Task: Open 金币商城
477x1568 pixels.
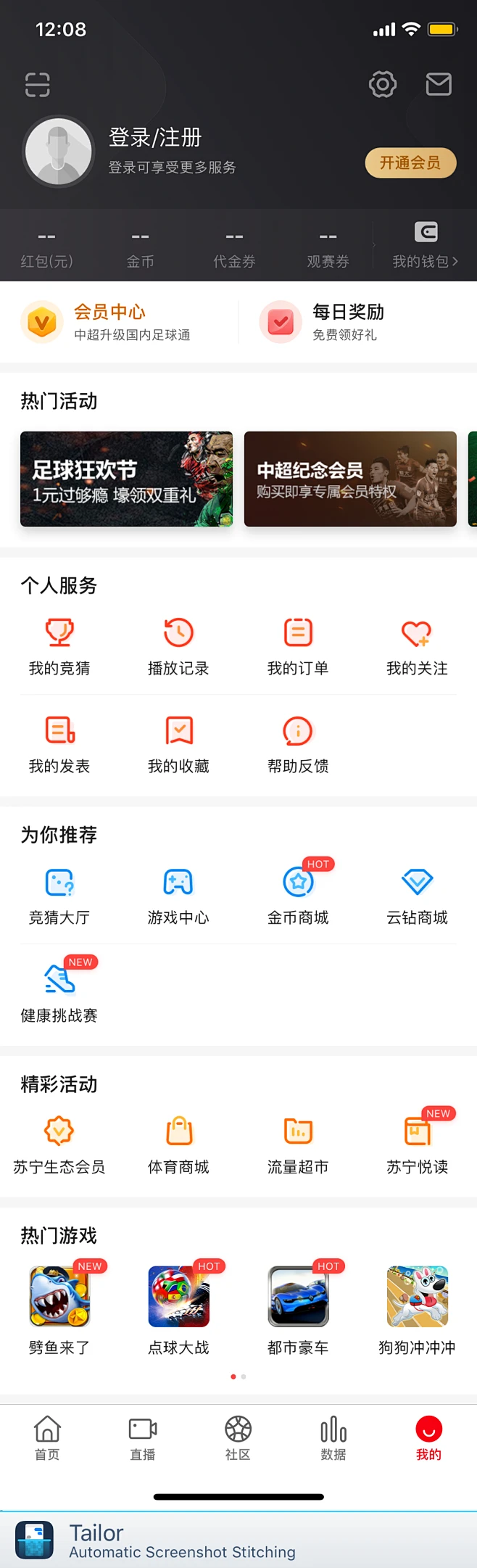Action: [298, 895]
